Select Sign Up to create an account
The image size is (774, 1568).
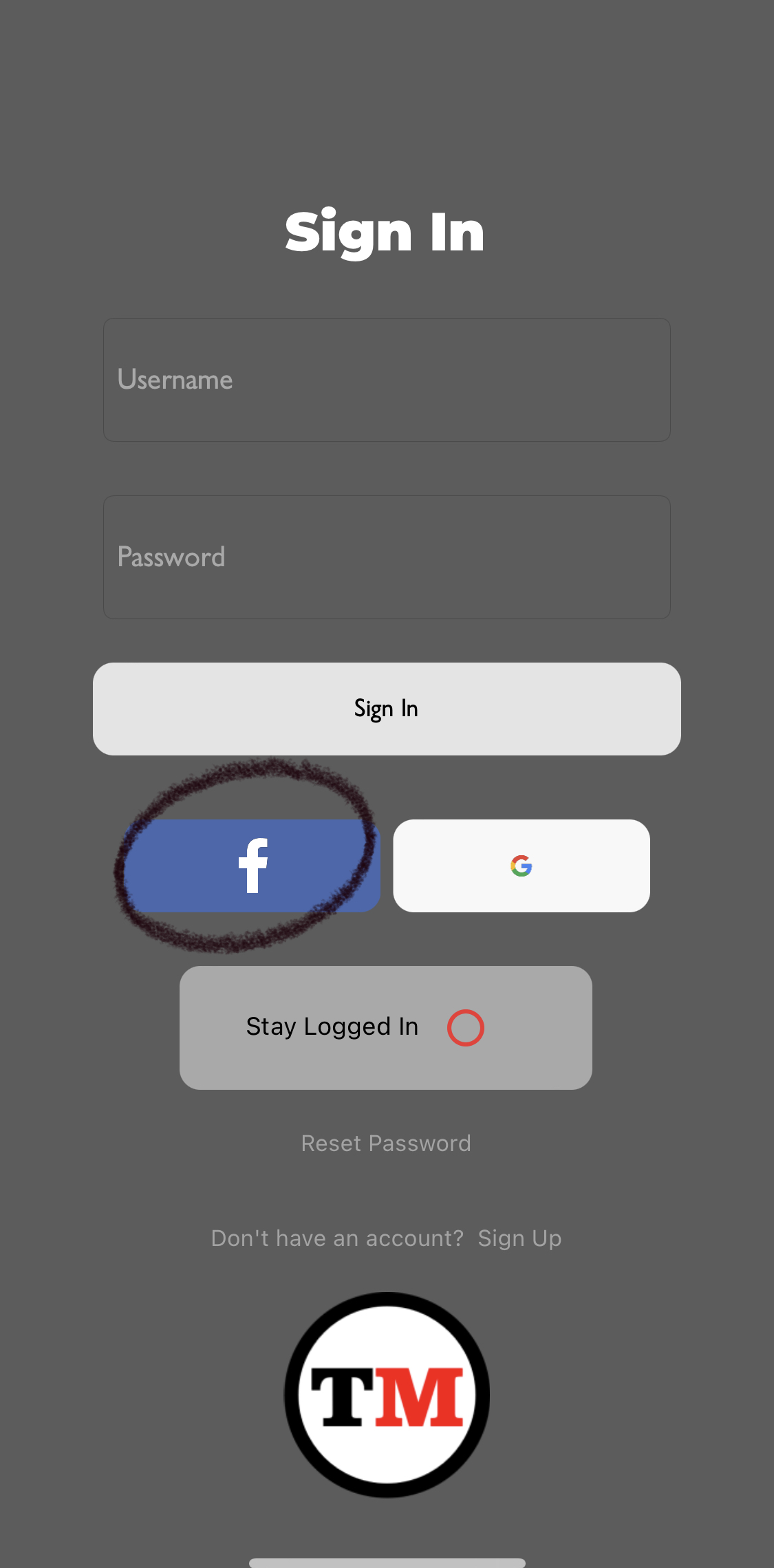(x=519, y=1238)
